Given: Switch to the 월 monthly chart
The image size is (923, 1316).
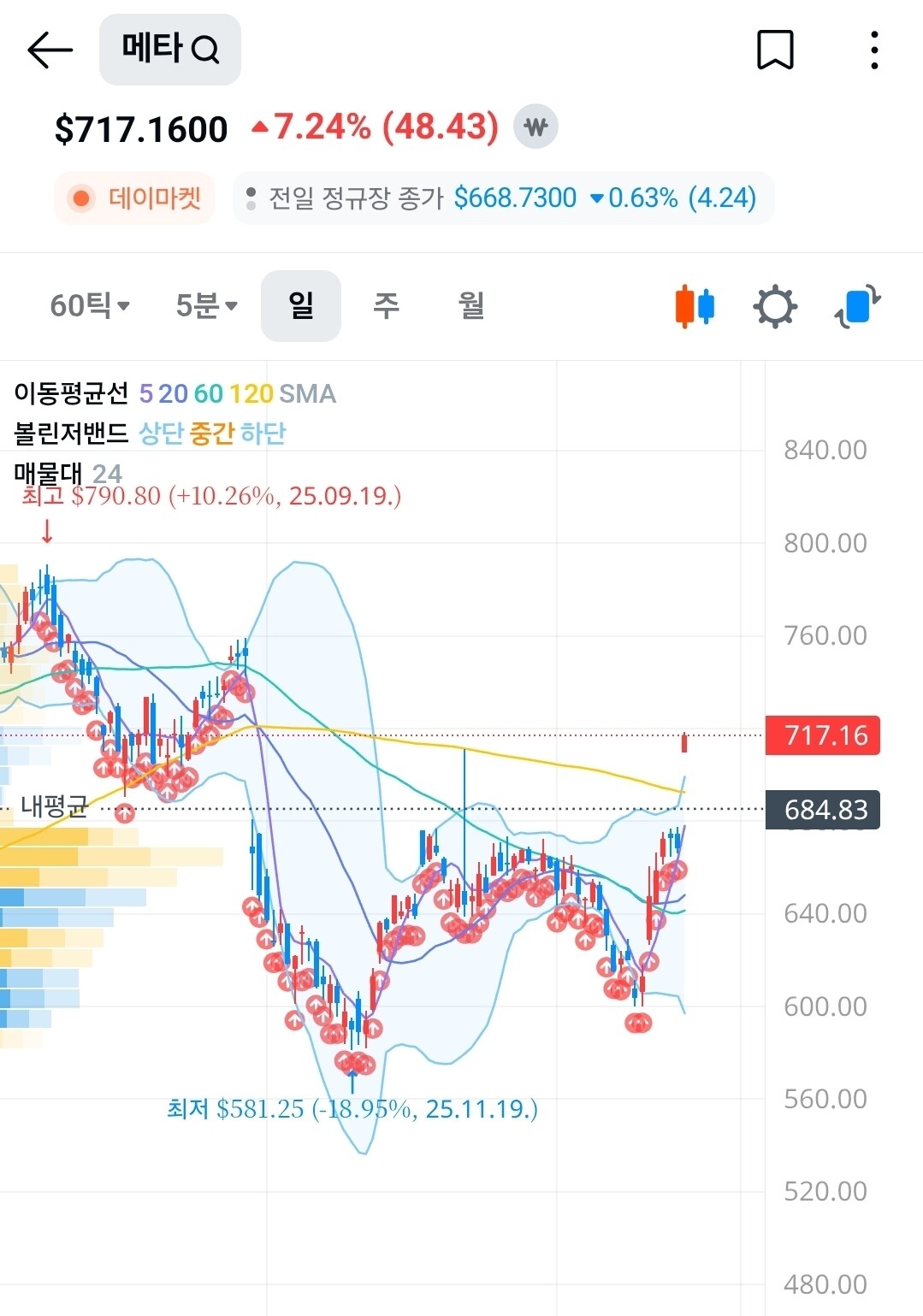Looking at the screenshot, I should [x=471, y=305].
